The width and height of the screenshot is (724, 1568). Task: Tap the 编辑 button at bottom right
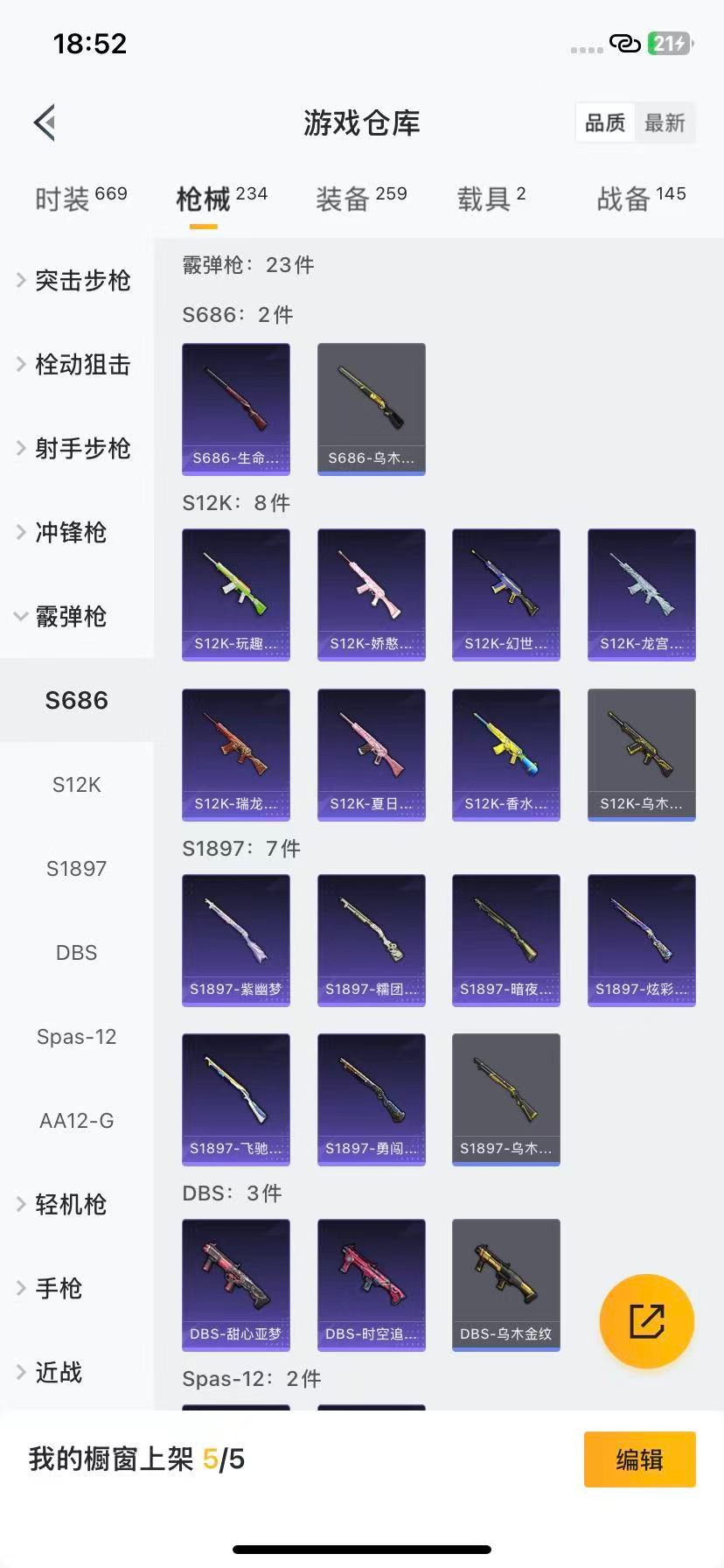pos(639,1459)
